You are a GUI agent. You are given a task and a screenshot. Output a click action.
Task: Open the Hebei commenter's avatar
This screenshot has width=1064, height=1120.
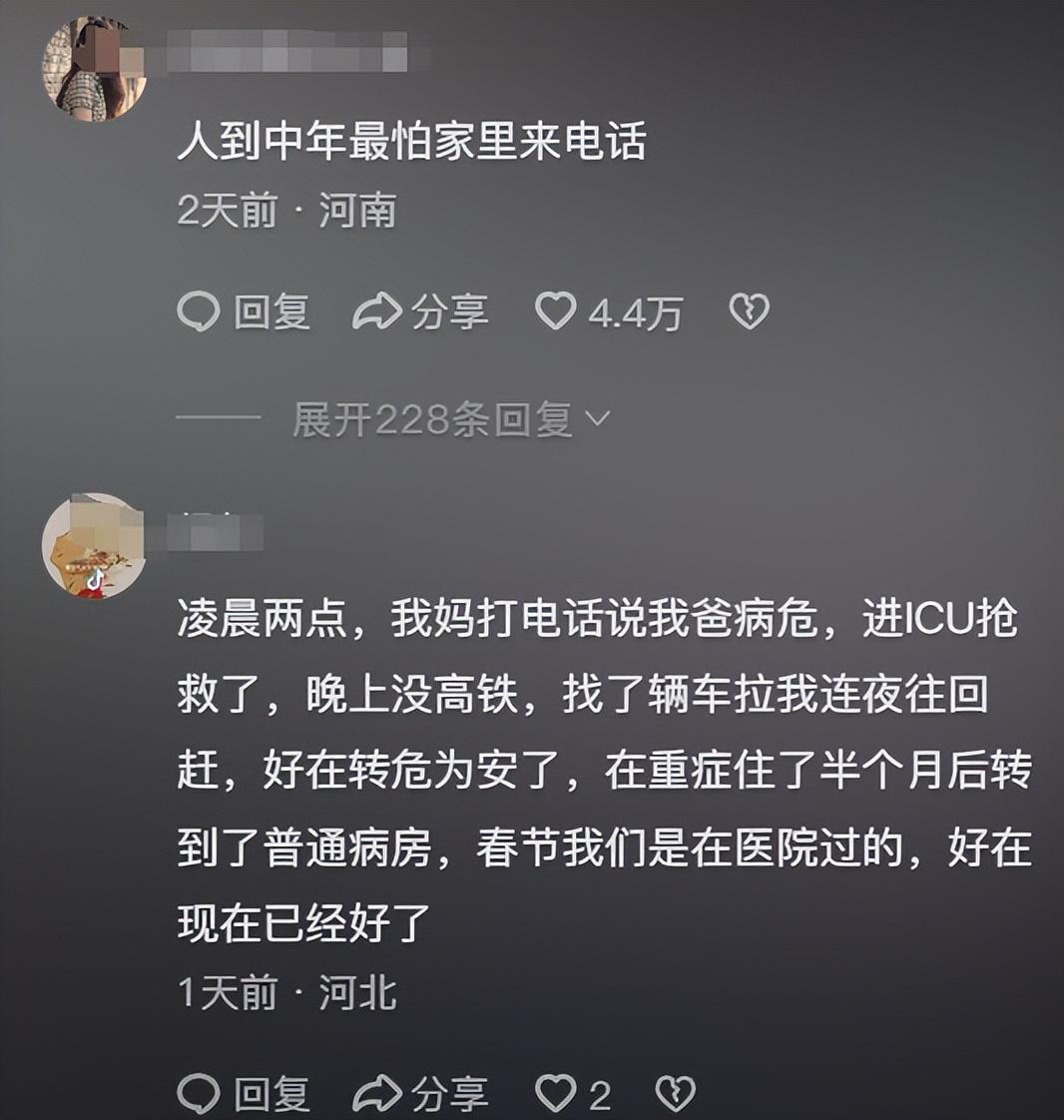tap(94, 545)
